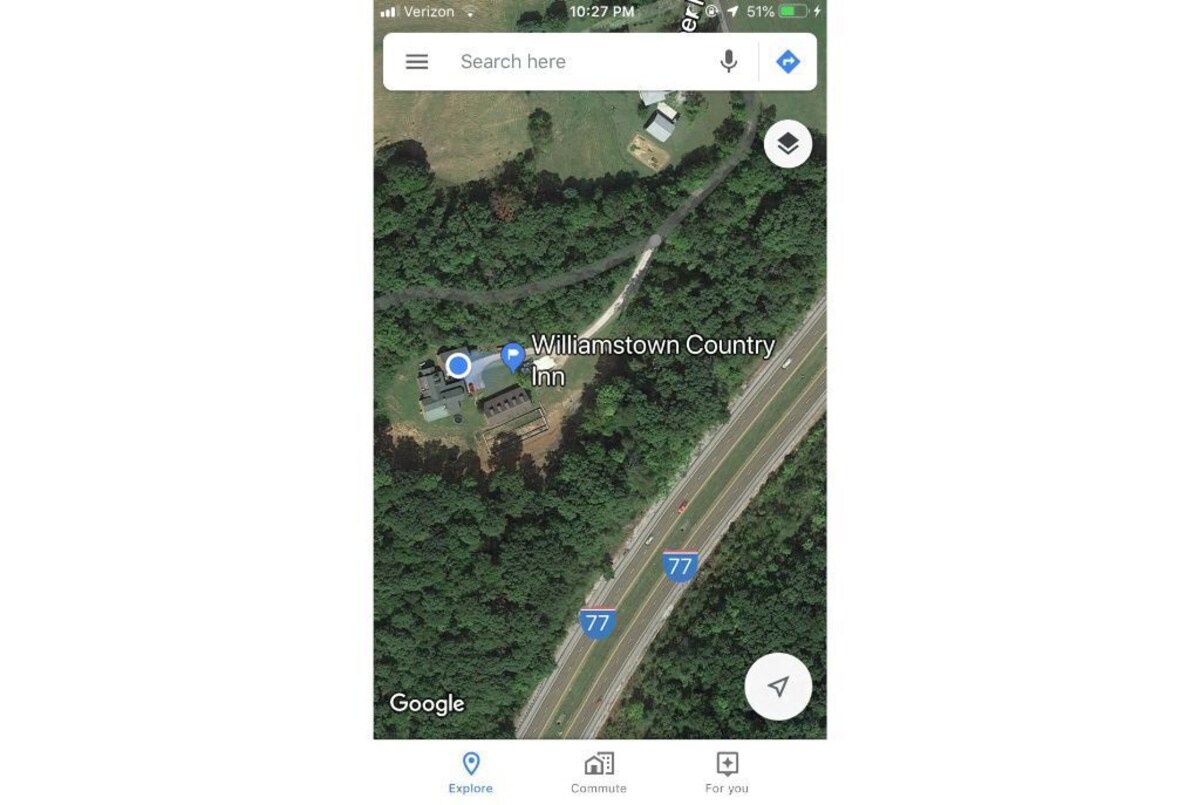Open directions with blue arrow icon

[788, 62]
